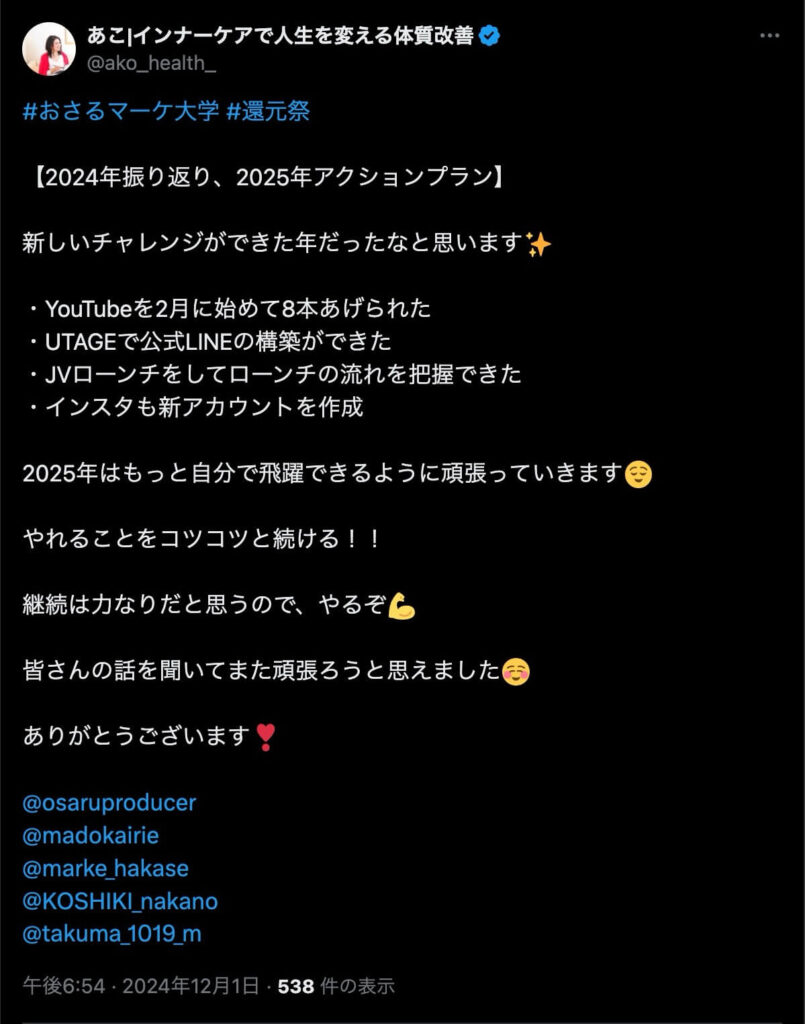
Task: Open the post's overflow menu
Action: (x=769, y=35)
